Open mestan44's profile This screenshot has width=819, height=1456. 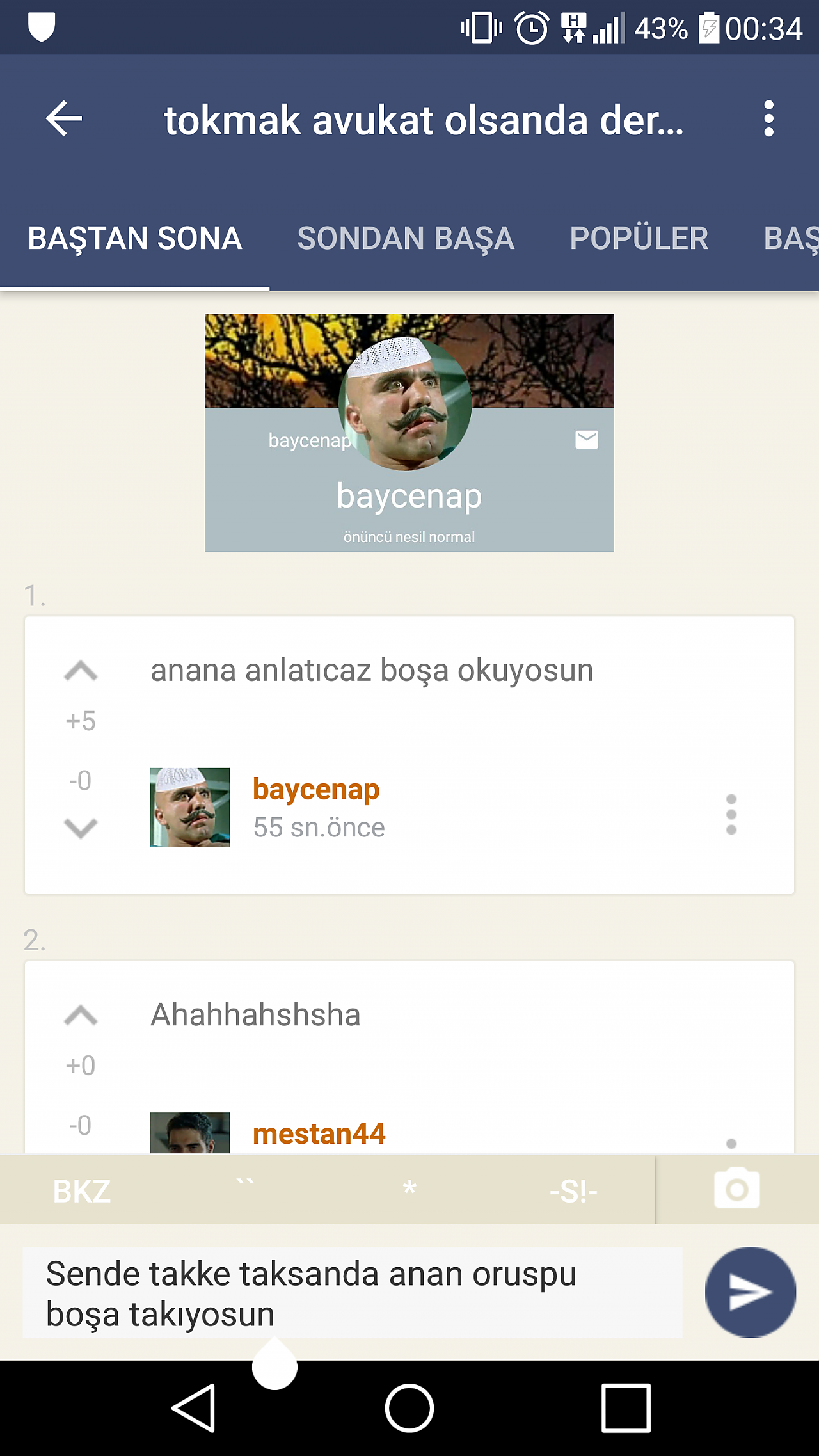(x=319, y=1133)
